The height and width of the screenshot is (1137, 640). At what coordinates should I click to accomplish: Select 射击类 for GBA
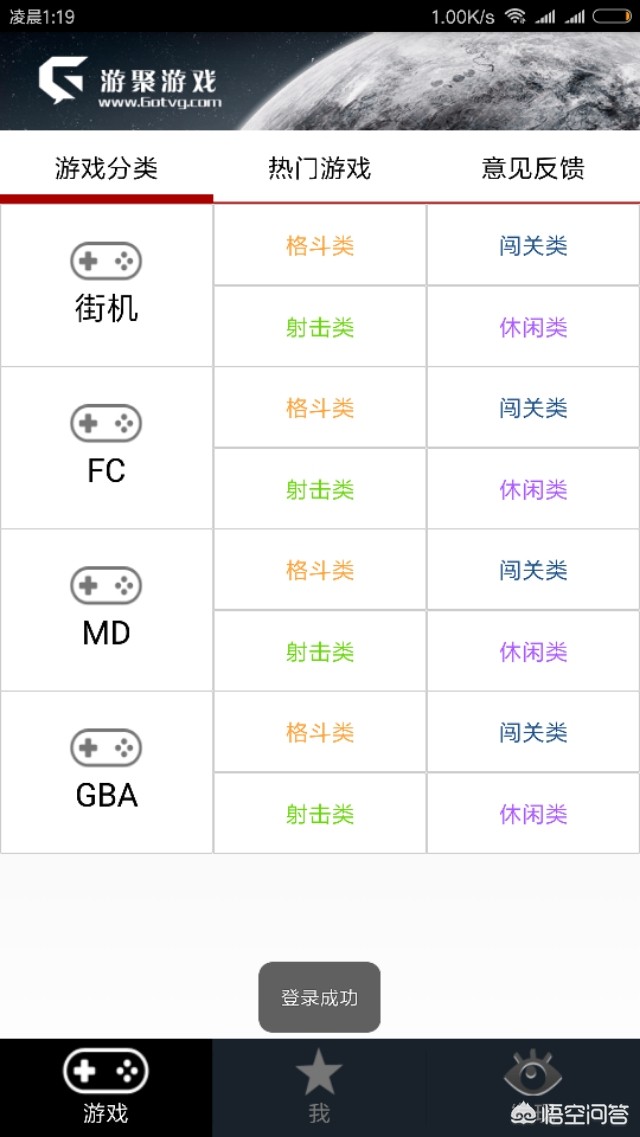click(x=320, y=814)
